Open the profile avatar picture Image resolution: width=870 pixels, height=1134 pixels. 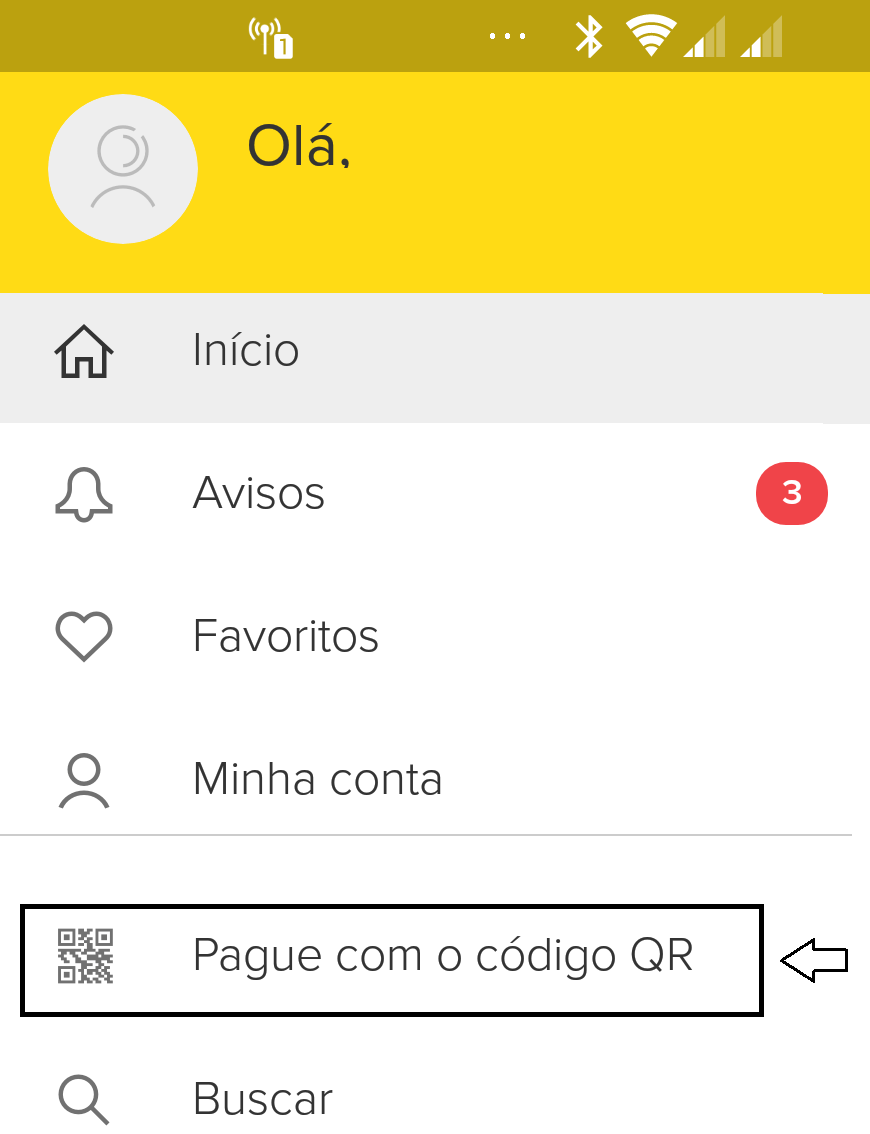pos(123,169)
